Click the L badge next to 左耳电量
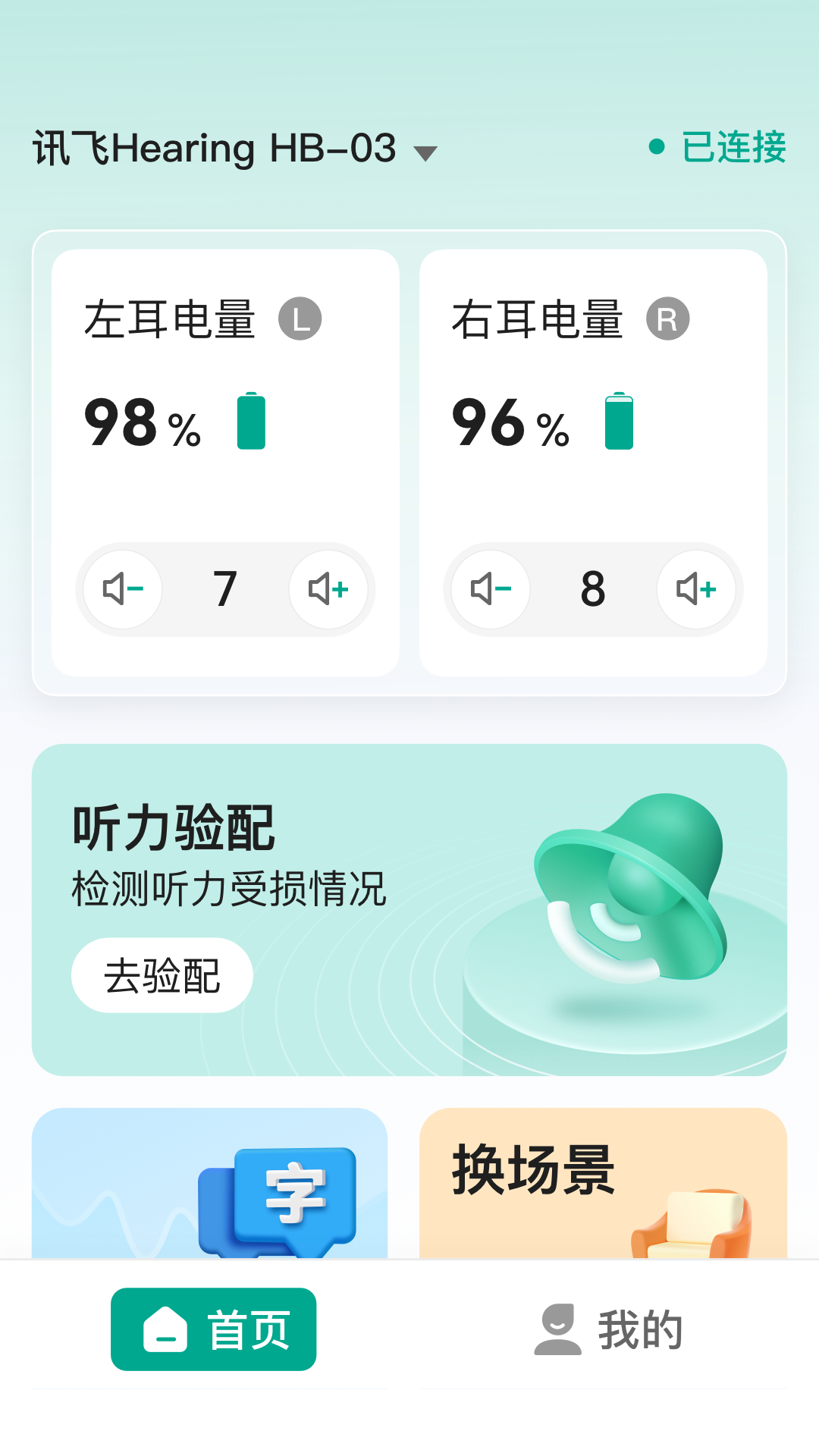The image size is (819, 1456). click(x=300, y=320)
